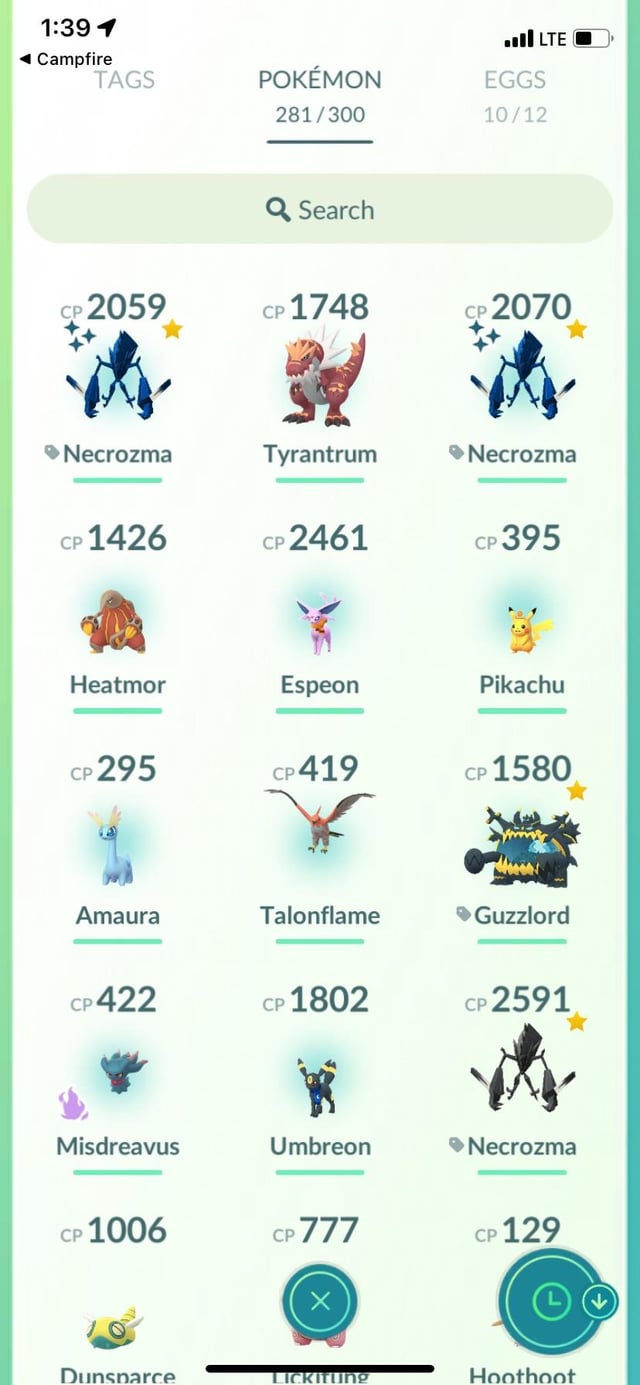Open the Pokémon search field
The image size is (640, 1385).
(320, 210)
